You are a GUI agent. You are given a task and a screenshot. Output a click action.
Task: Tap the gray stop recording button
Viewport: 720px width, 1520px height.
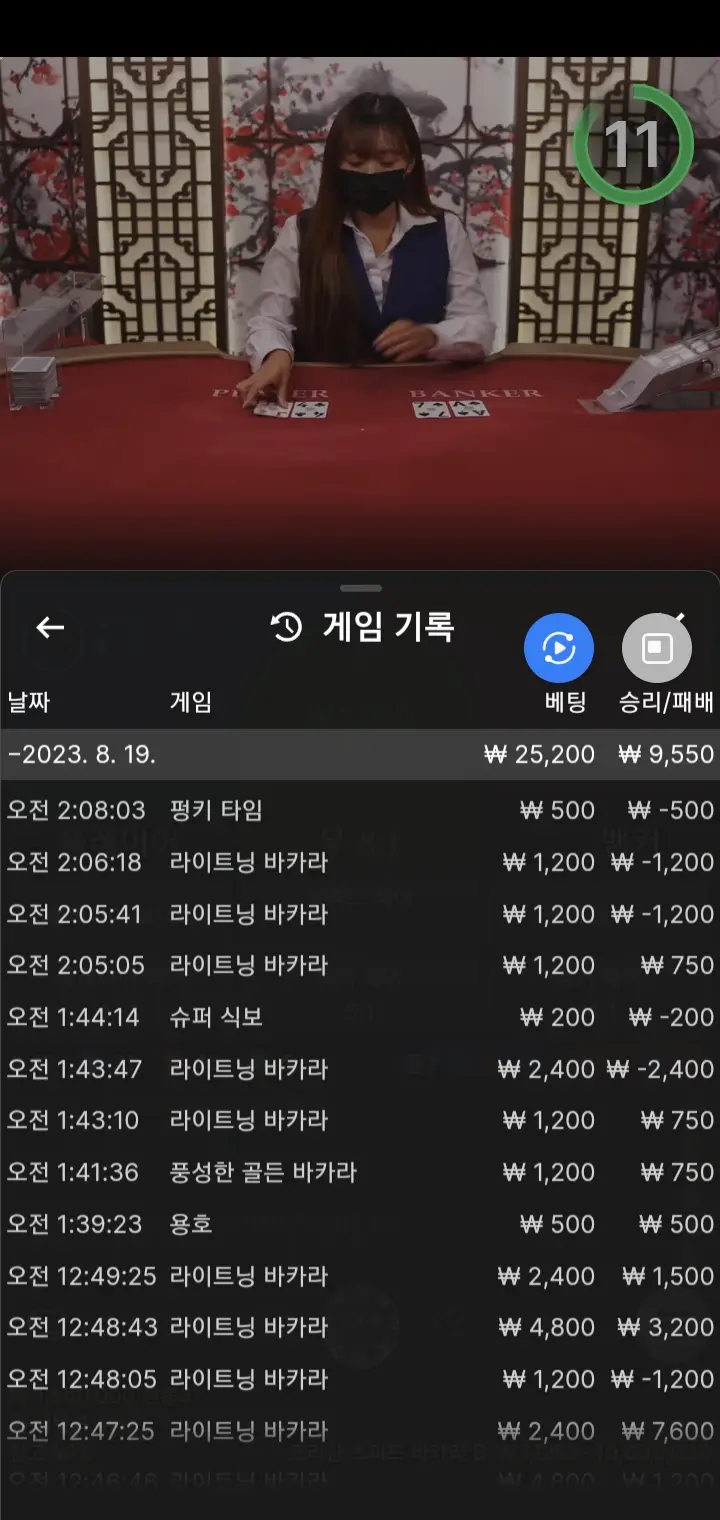click(657, 648)
